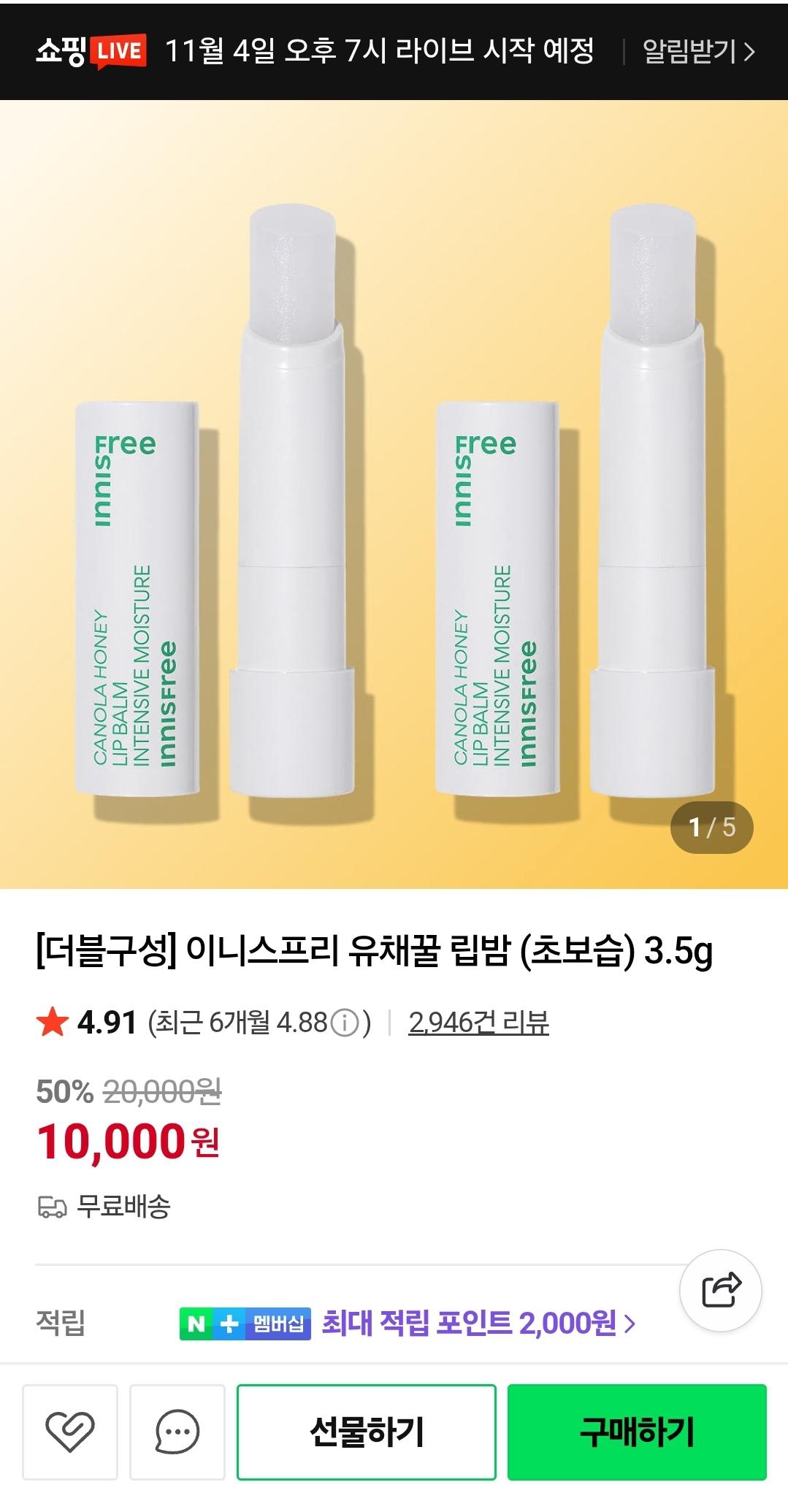Tap 알림받기 for the live broadcast

[x=698, y=51]
